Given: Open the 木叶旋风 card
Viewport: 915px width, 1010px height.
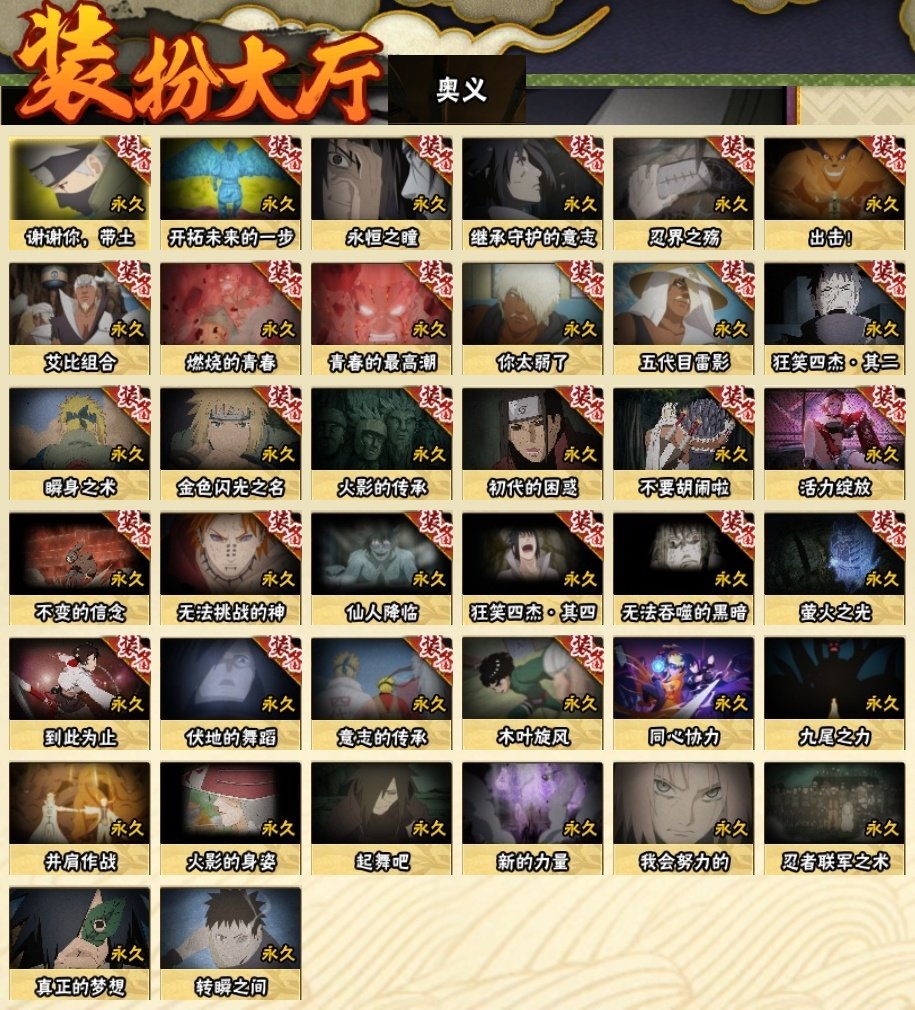Looking at the screenshot, I should coord(533,694).
